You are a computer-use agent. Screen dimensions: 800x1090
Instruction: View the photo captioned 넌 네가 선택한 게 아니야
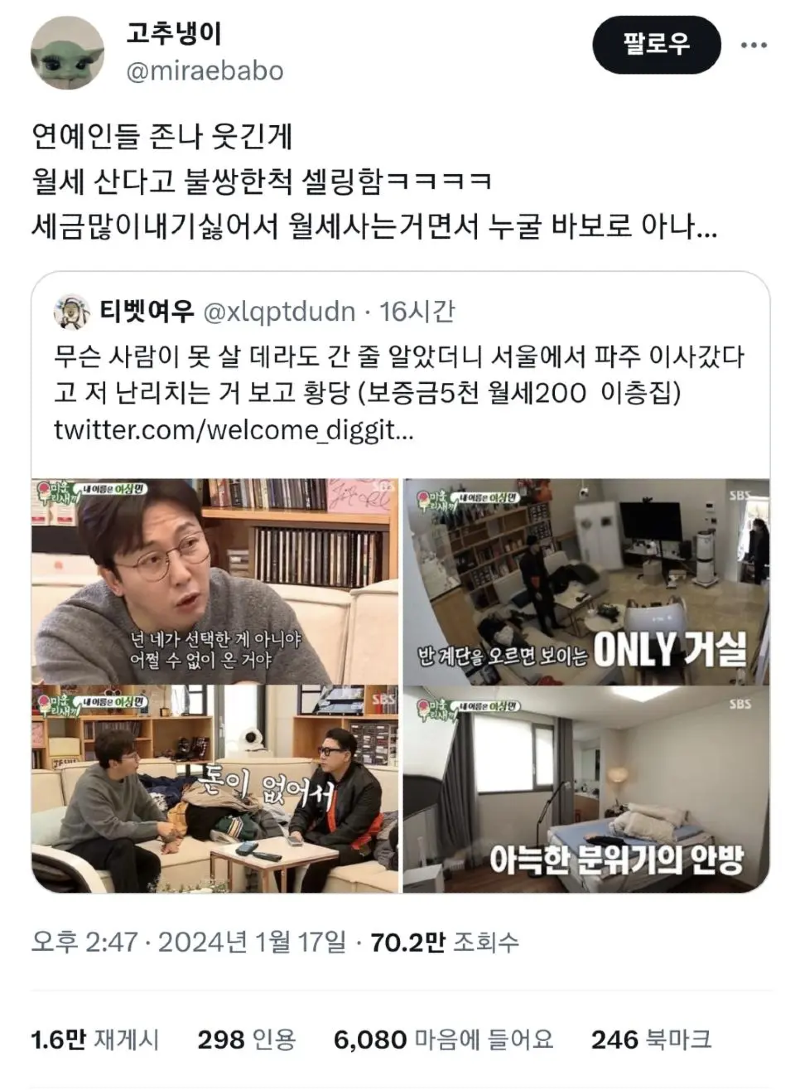coord(215,580)
